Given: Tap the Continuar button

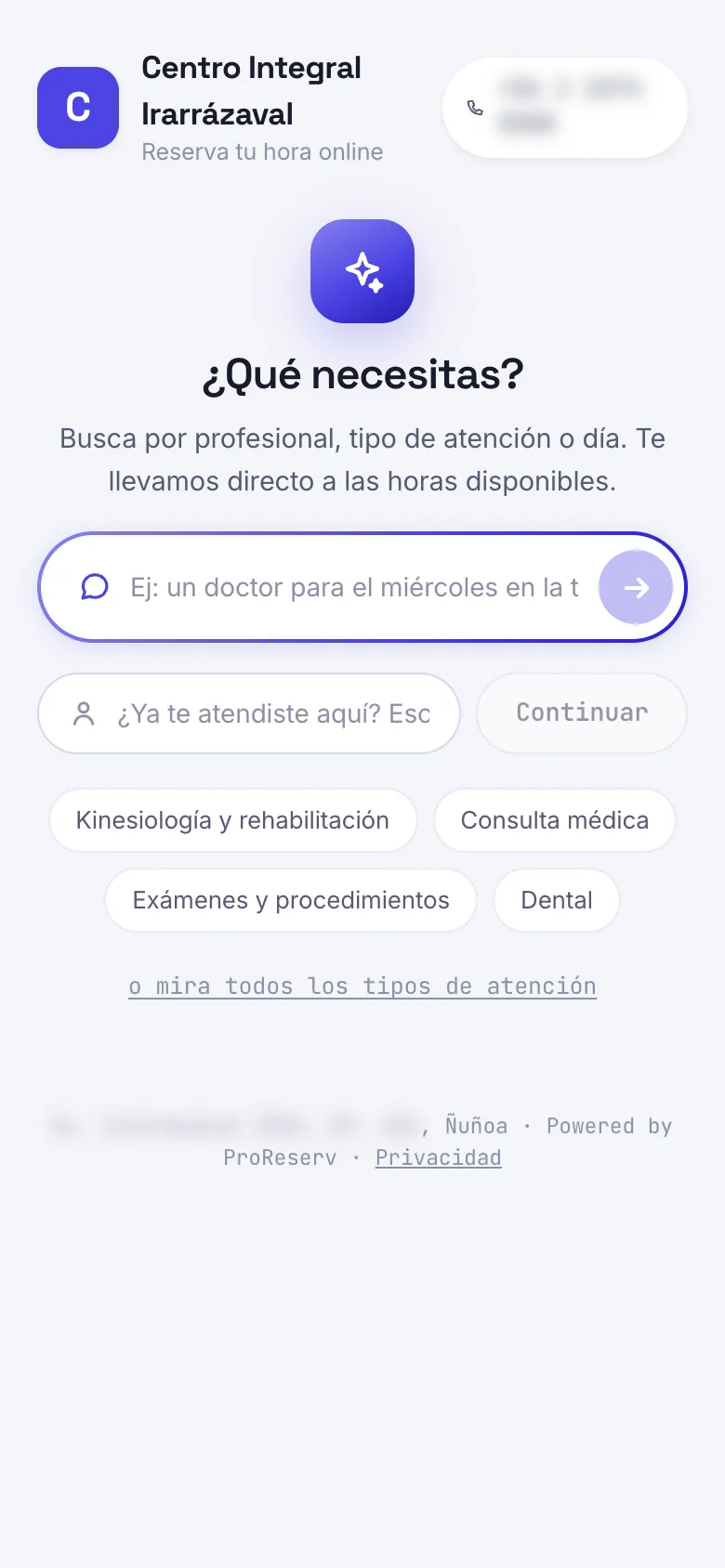Looking at the screenshot, I should pyautogui.click(x=582, y=713).
